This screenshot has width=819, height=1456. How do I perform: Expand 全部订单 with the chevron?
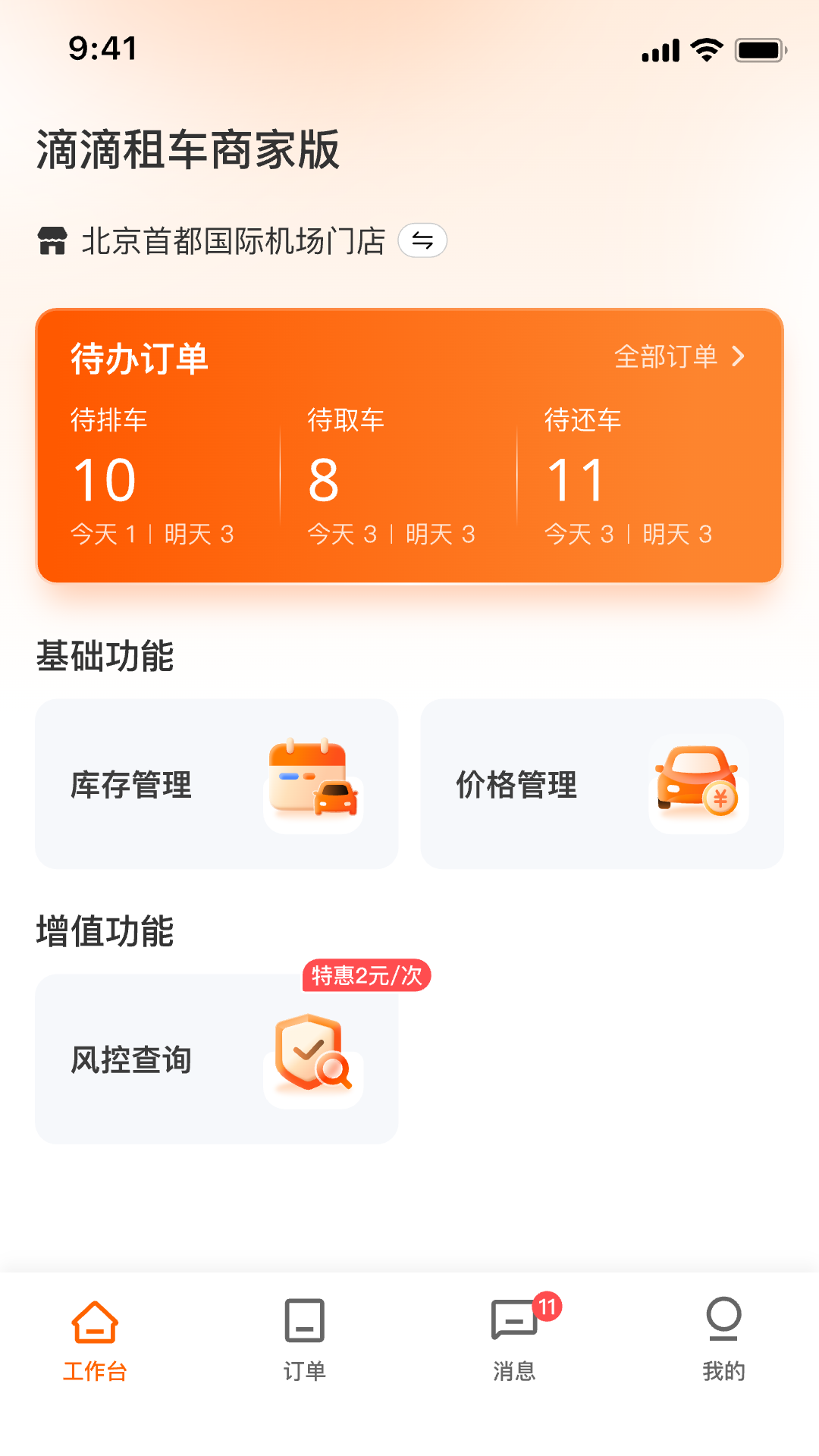(x=681, y=356)
